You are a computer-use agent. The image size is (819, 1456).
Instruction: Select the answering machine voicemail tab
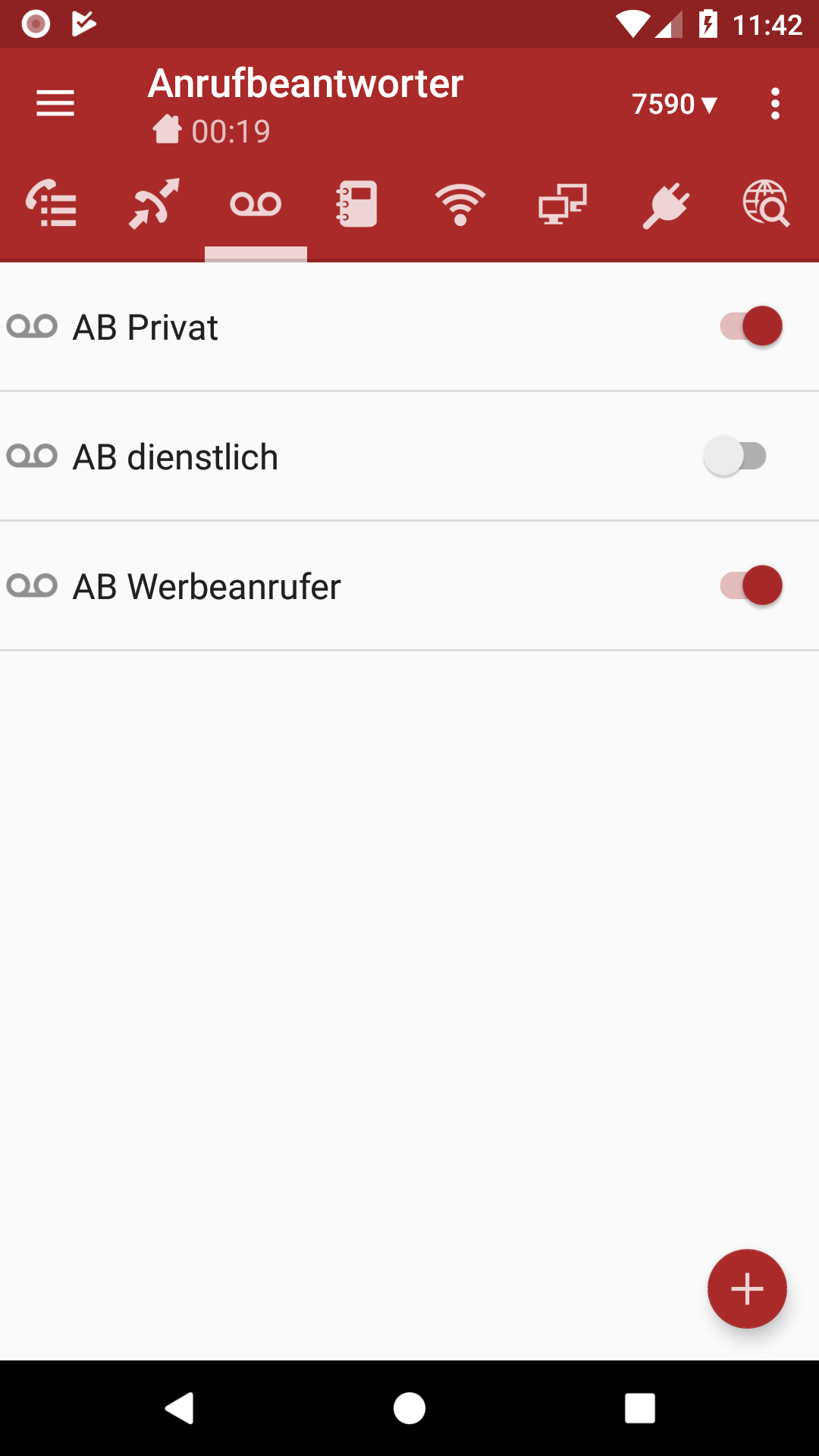256,205
